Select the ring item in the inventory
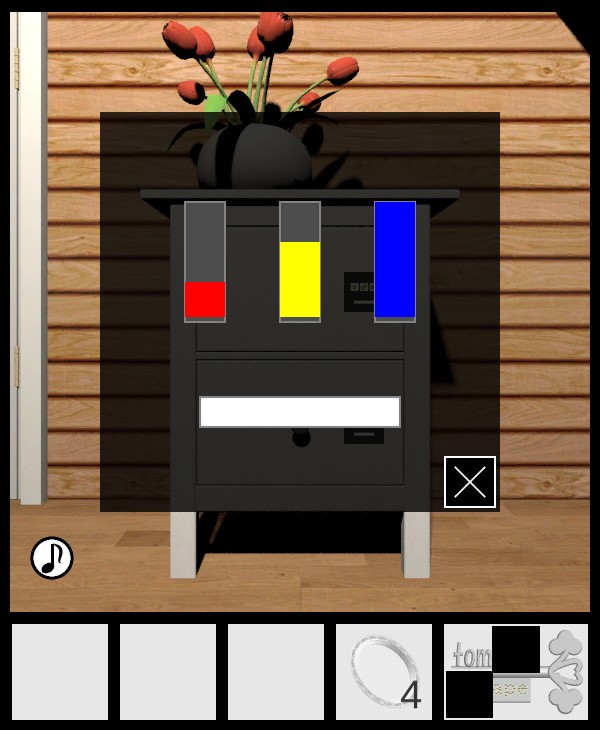Viewport: 600px width, 730px height. tap(384, 672)
